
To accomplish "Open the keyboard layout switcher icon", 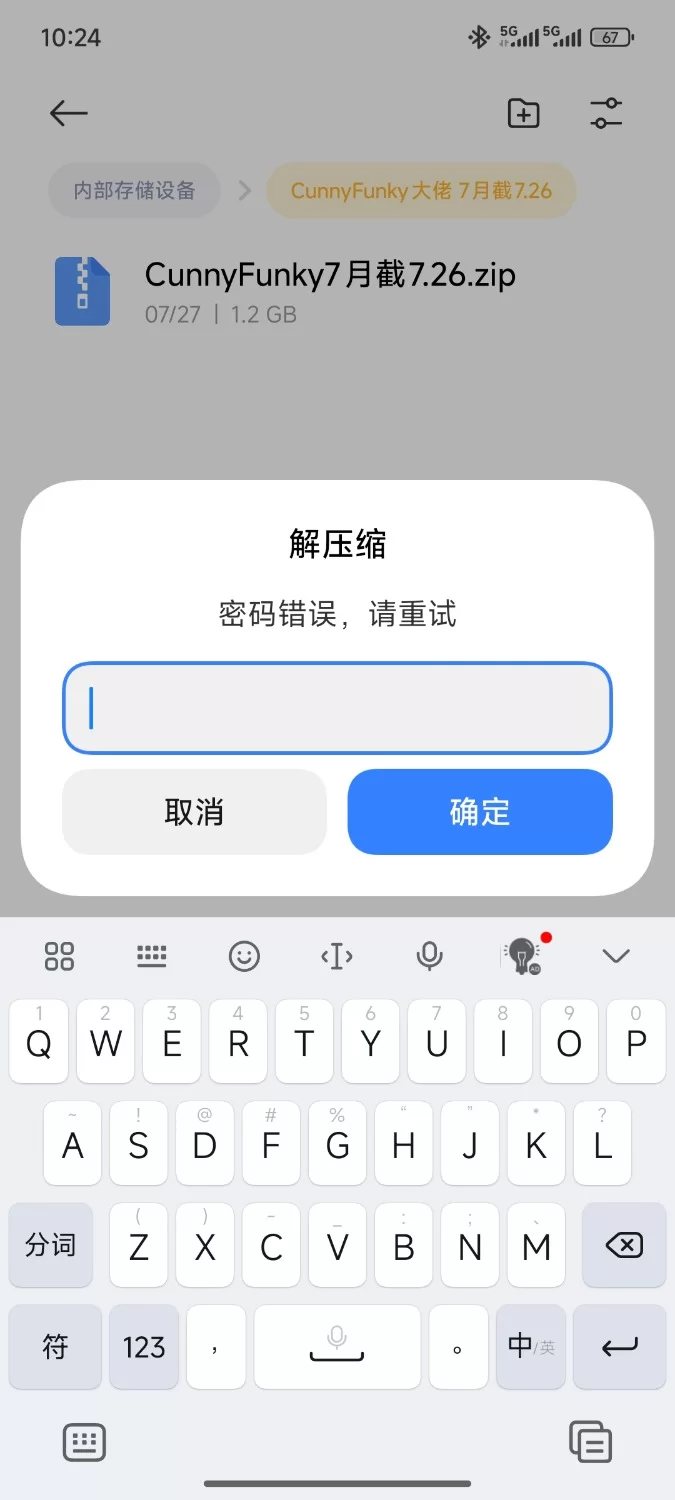I will [152, 956].
